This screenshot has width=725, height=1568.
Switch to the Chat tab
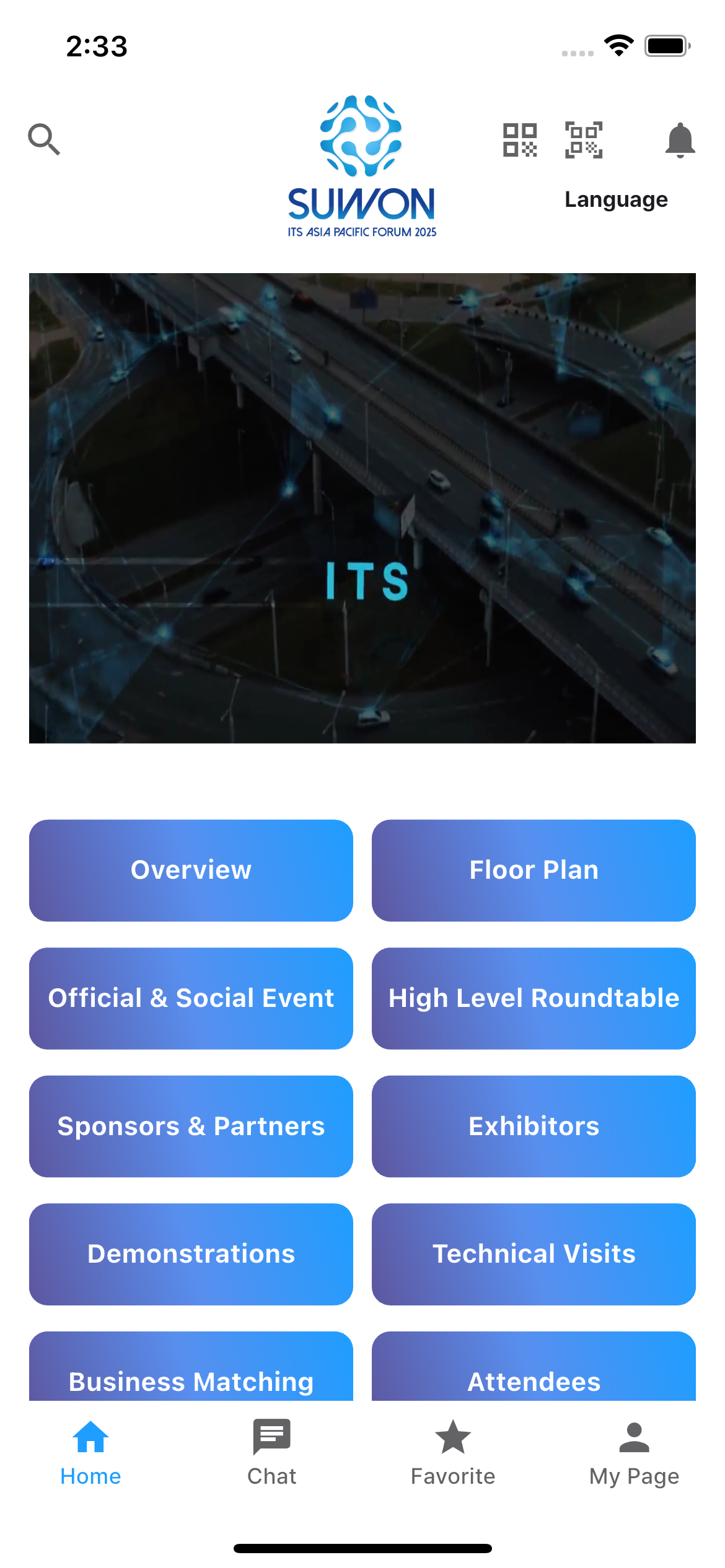(271, 1452)
